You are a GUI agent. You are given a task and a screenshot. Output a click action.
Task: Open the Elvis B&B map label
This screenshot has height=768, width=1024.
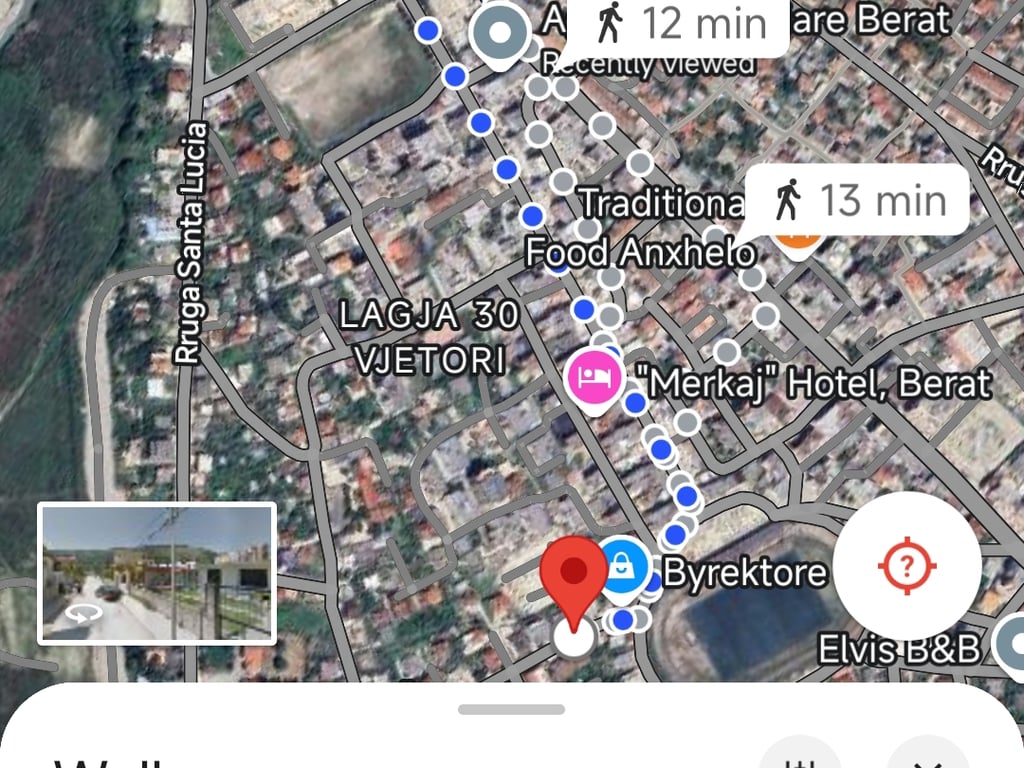tap(898, 650)
